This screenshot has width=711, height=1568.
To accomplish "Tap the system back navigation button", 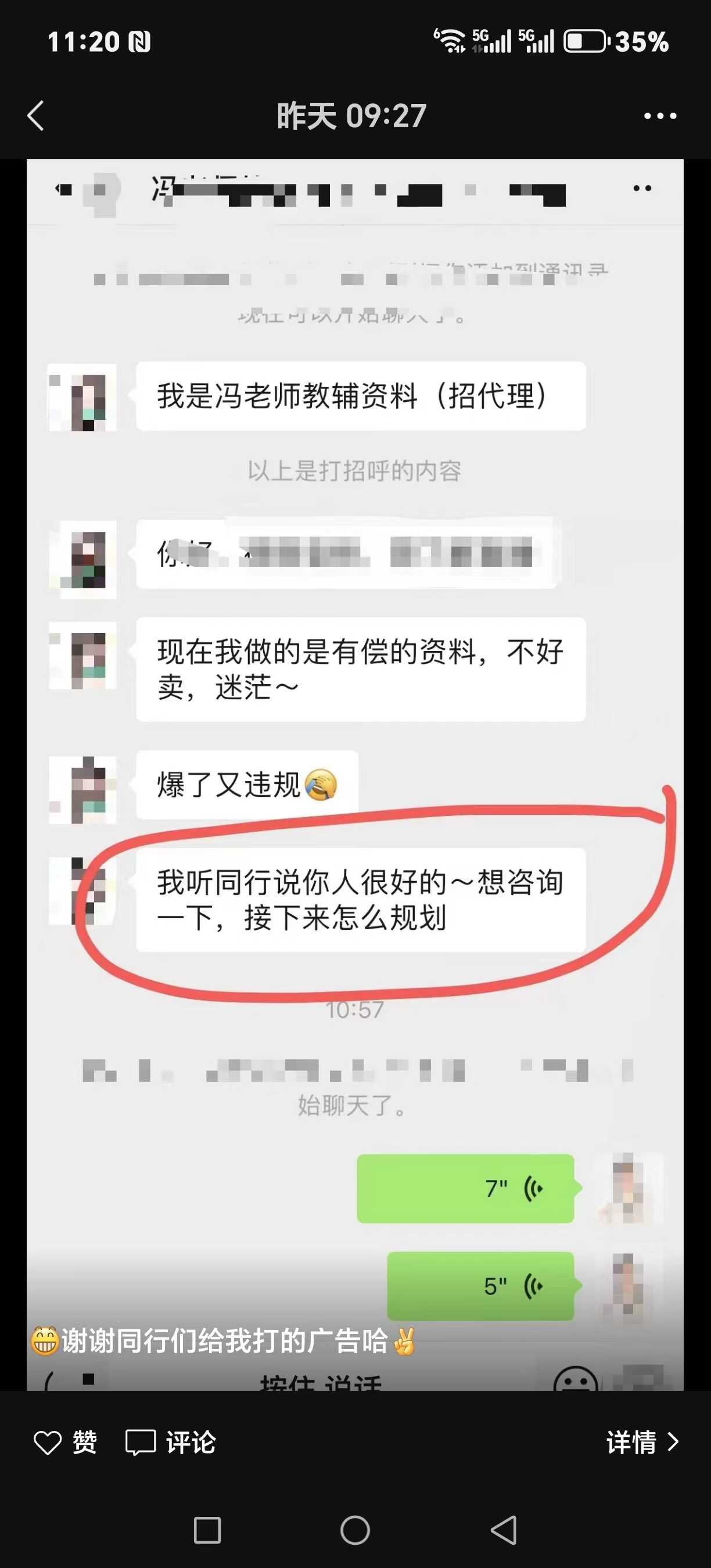I will pos(504,1530).
